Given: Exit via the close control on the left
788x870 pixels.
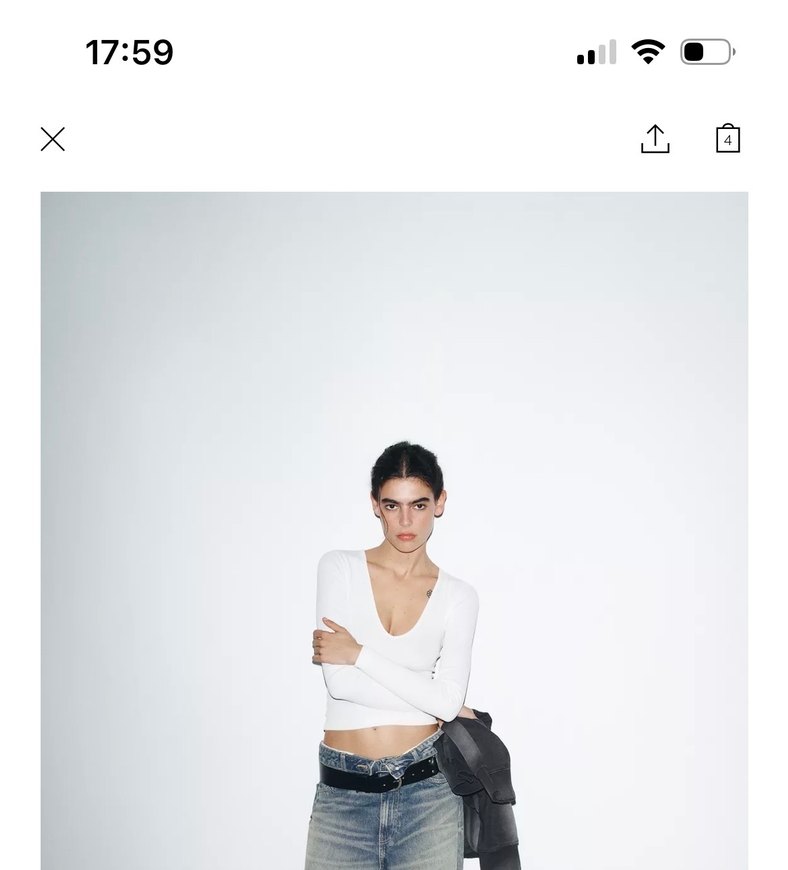Looking at the screenshot, I should [54, 140].
